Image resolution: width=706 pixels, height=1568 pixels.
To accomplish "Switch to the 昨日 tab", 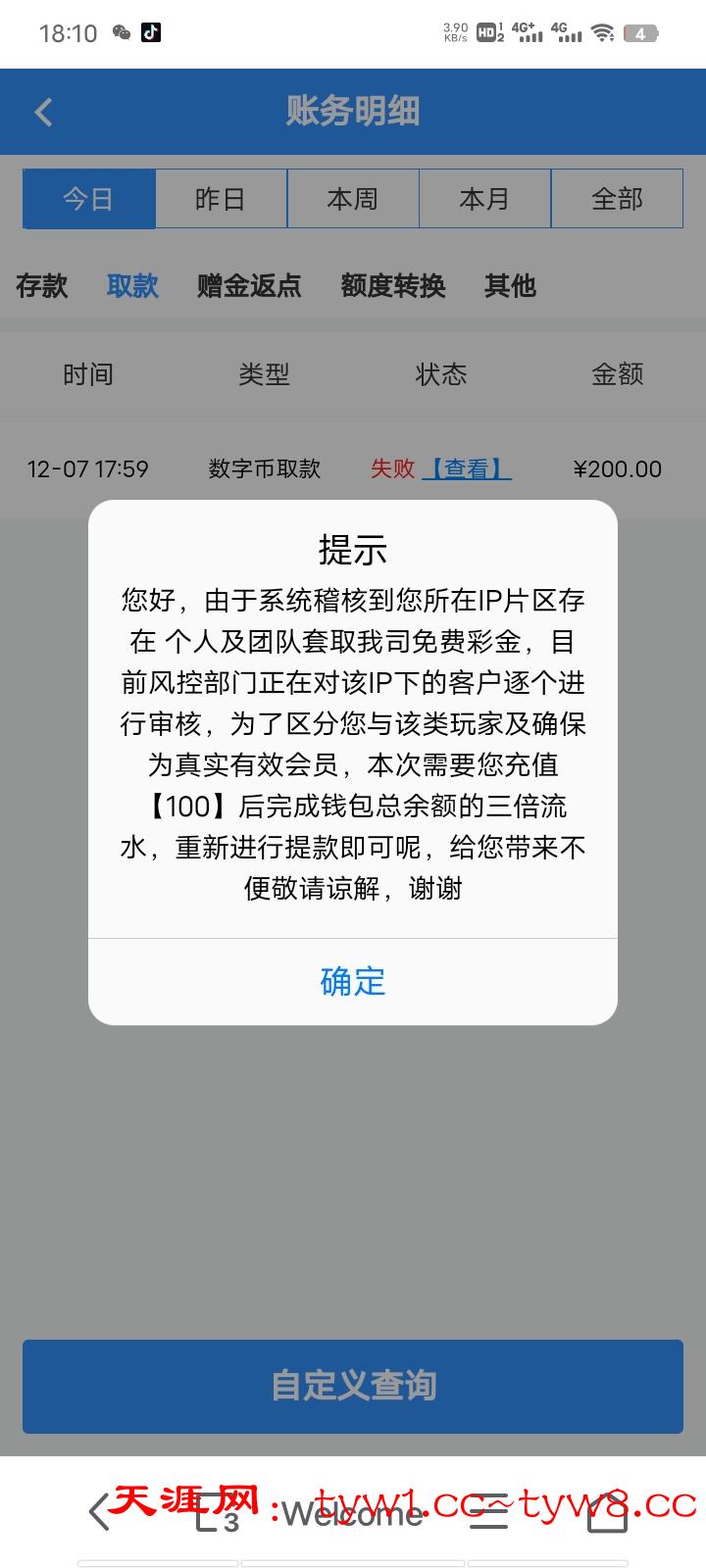I will pyautogui.click(x=221, y=198).
